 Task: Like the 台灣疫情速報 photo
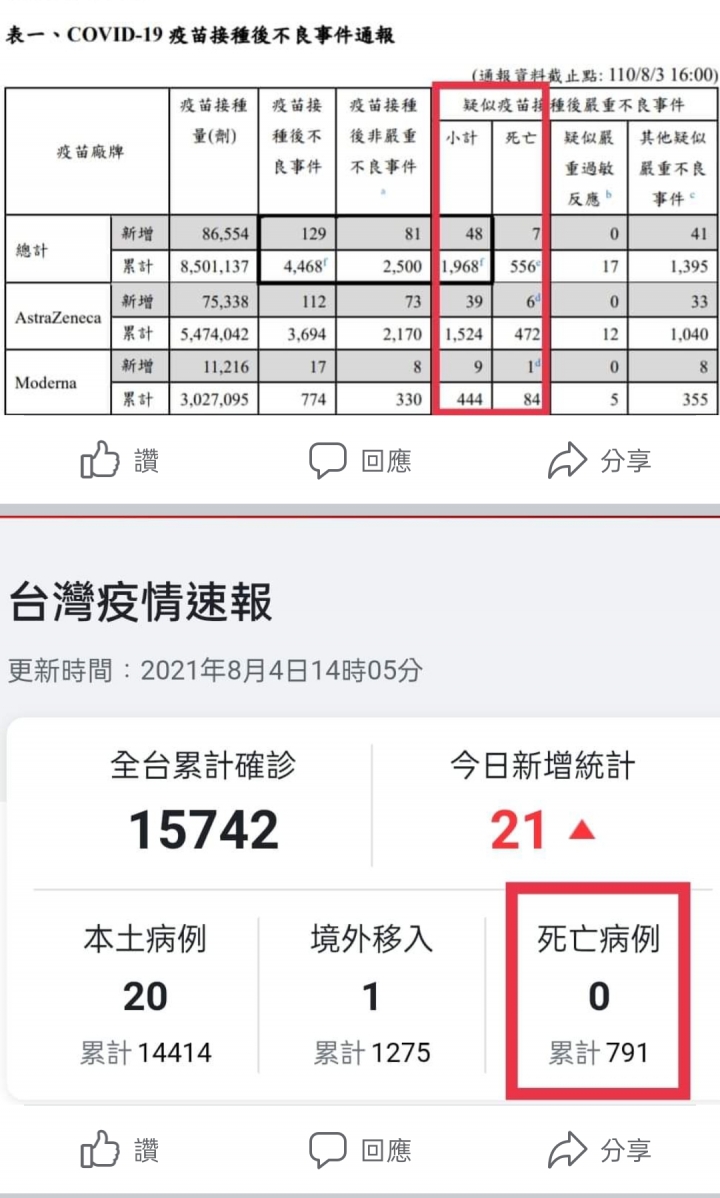(x=119, y=1150)
